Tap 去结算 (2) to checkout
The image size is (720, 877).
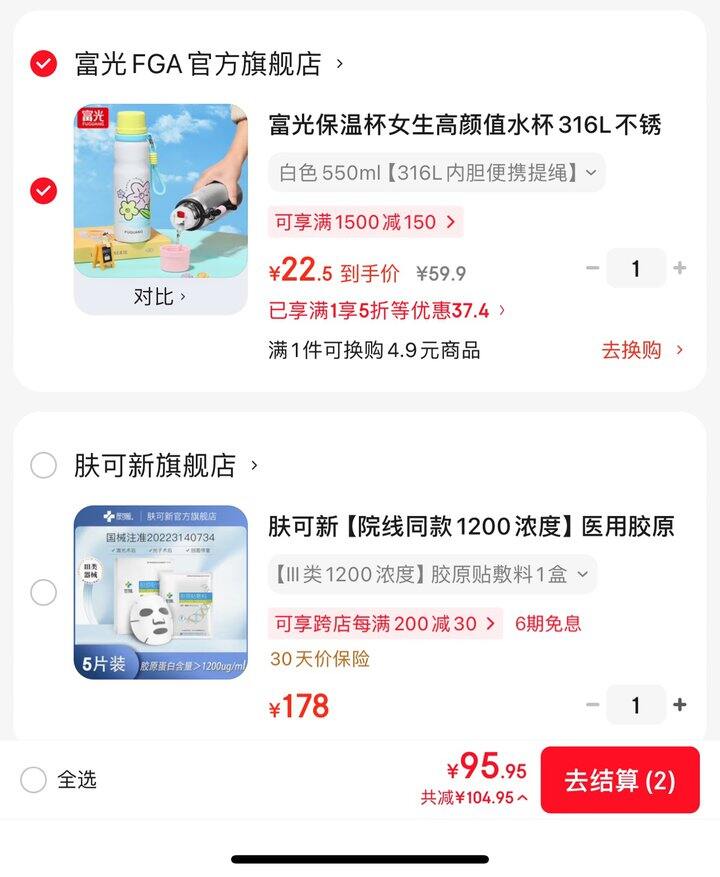pos(620,783)
